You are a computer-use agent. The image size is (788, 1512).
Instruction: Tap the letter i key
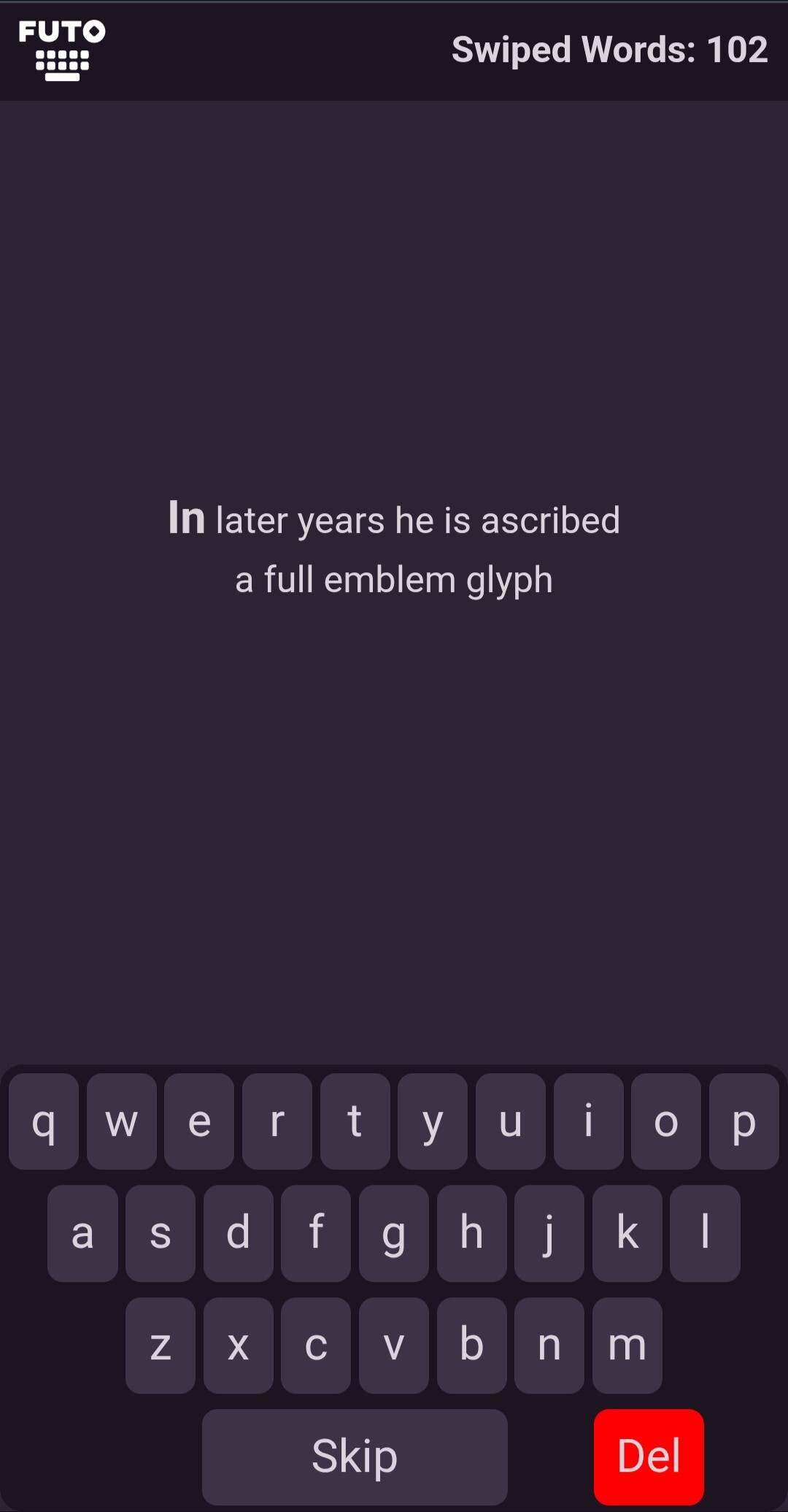588,1121
